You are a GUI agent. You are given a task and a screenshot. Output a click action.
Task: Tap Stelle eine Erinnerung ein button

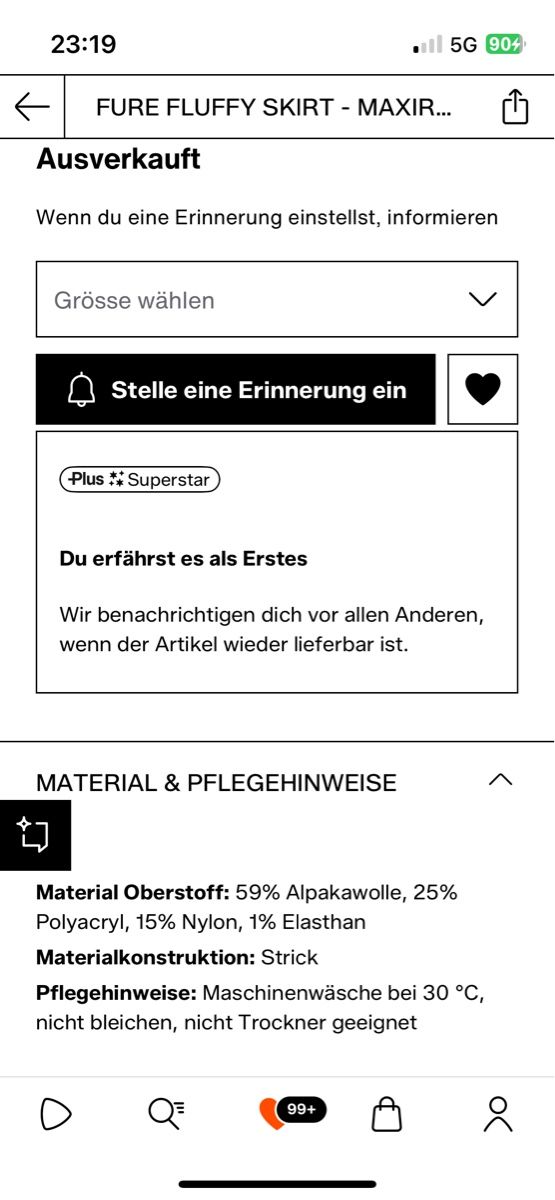236,389
